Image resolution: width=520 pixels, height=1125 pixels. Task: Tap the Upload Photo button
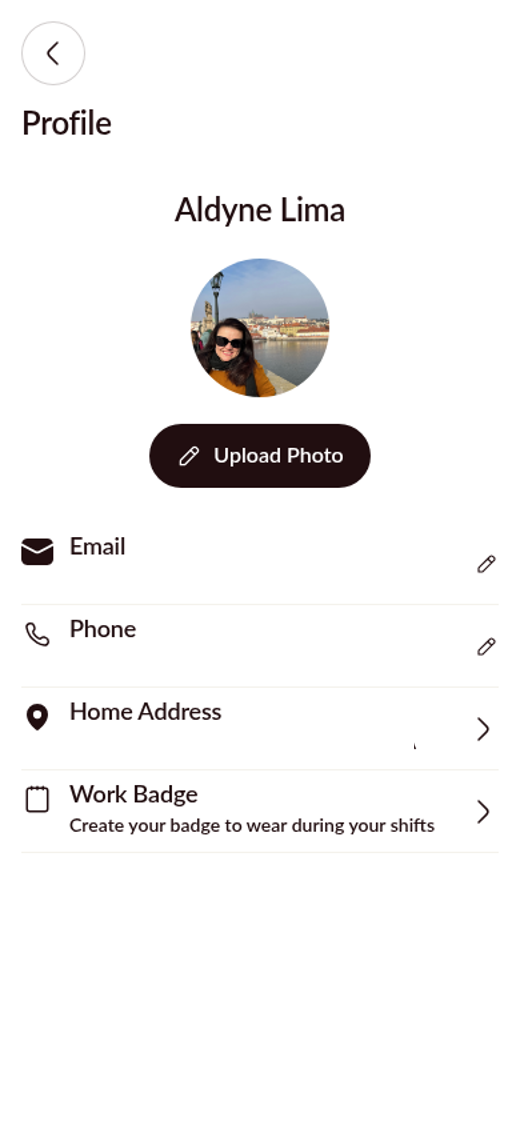coord(260,456)
